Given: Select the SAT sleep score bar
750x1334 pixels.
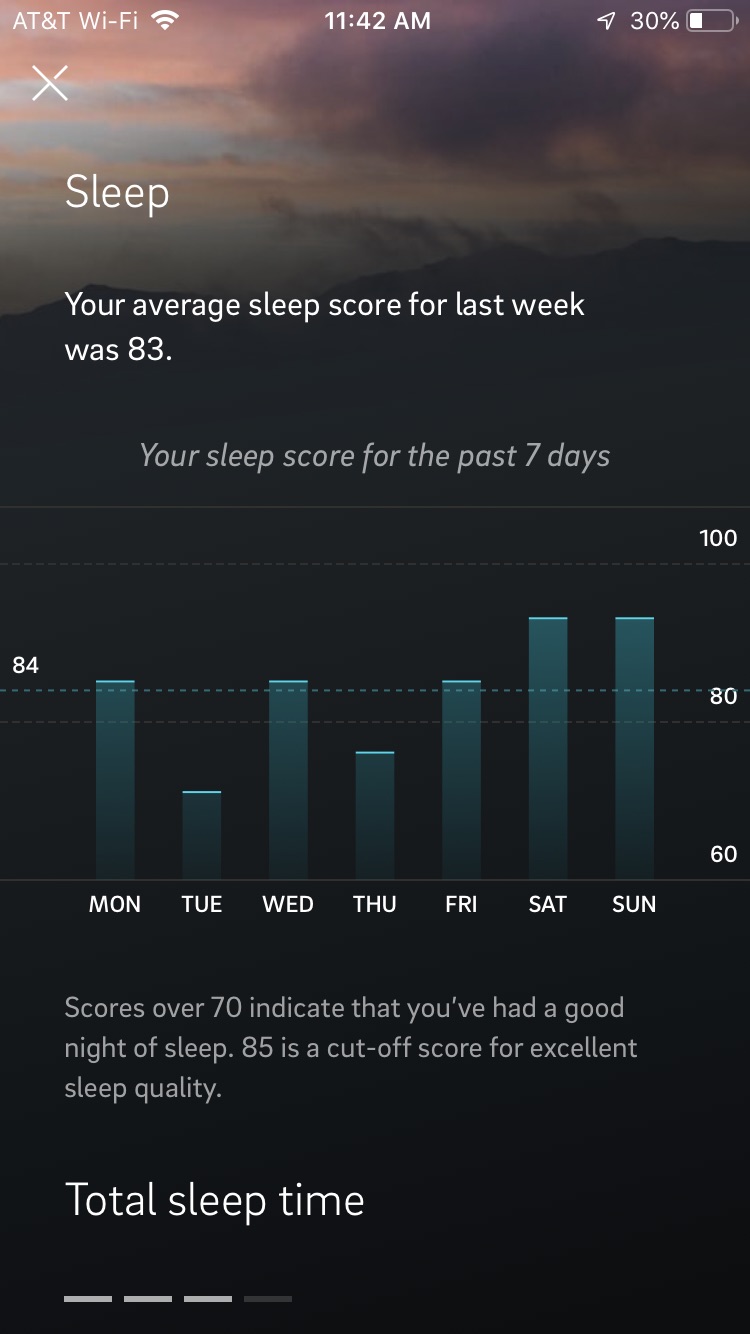Looking at the screenshot, I should (x=548, y=749).
